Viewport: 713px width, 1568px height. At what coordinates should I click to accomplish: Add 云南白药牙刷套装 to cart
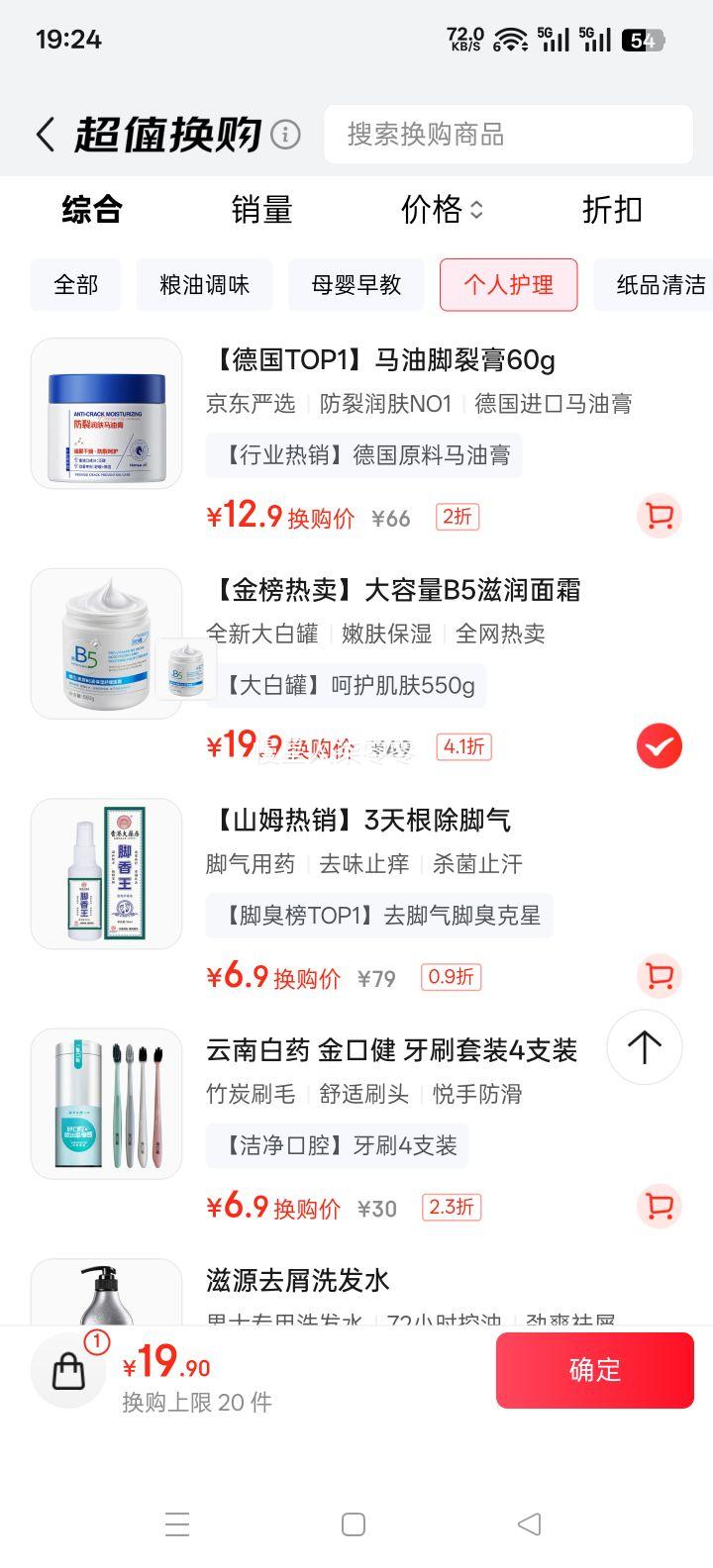tap(659, 1206)
